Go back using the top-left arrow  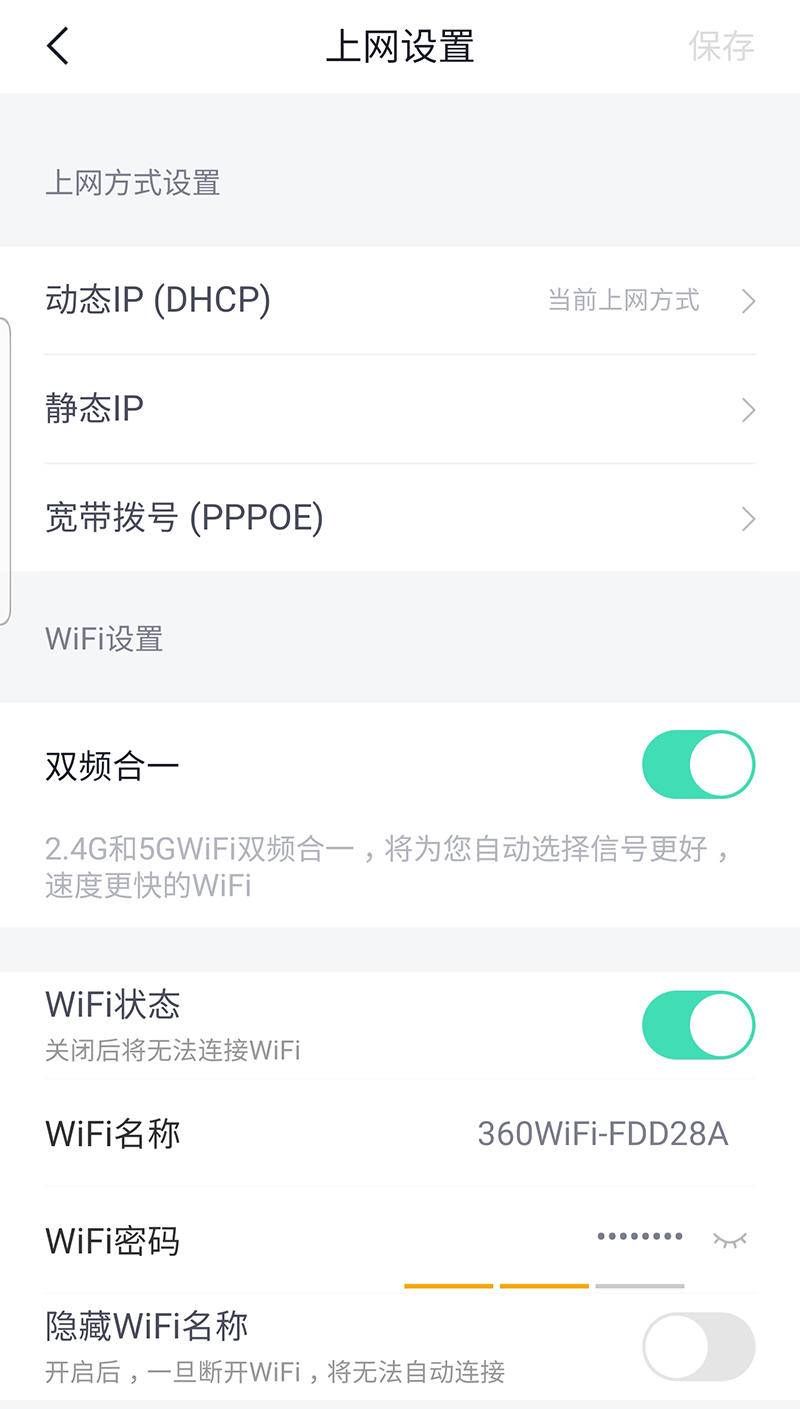[58, 46]
